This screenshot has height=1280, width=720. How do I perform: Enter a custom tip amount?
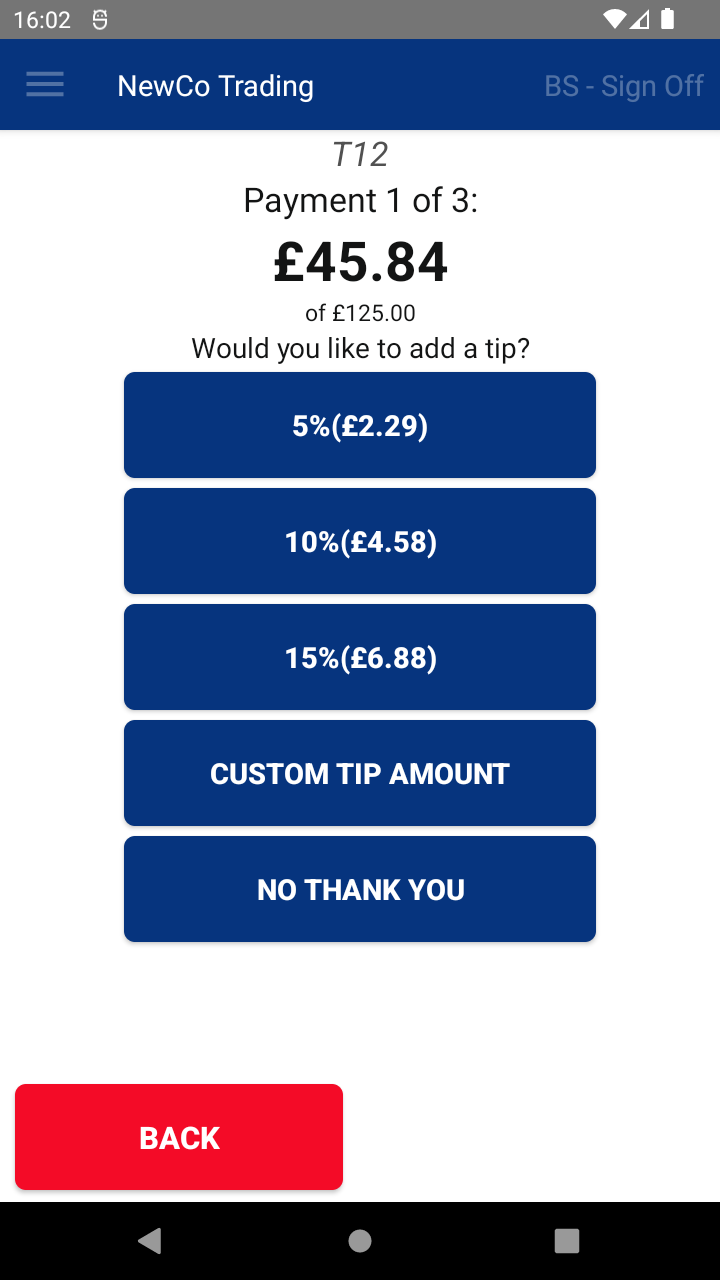pos(360,773)
